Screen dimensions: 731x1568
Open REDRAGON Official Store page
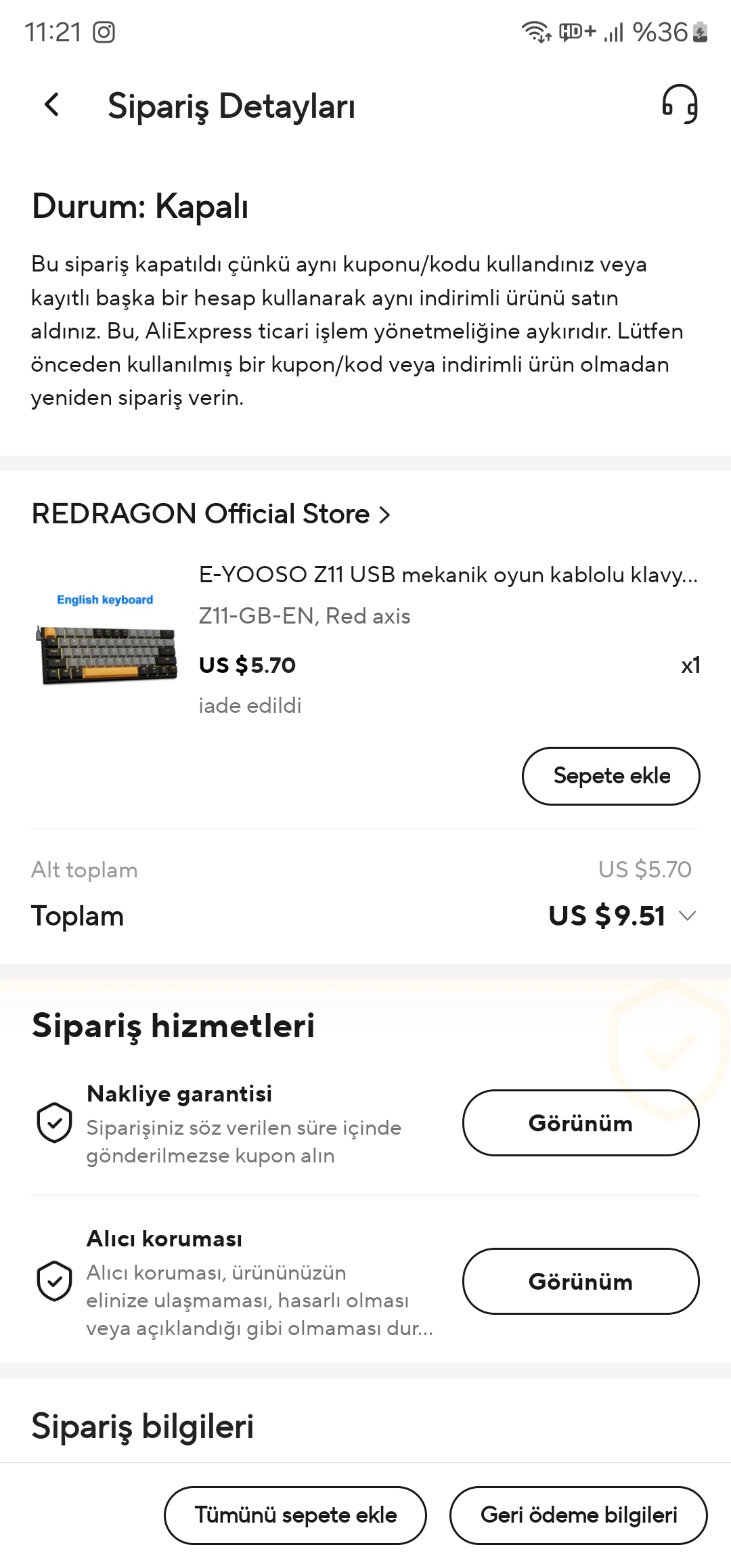pos(211,514)
